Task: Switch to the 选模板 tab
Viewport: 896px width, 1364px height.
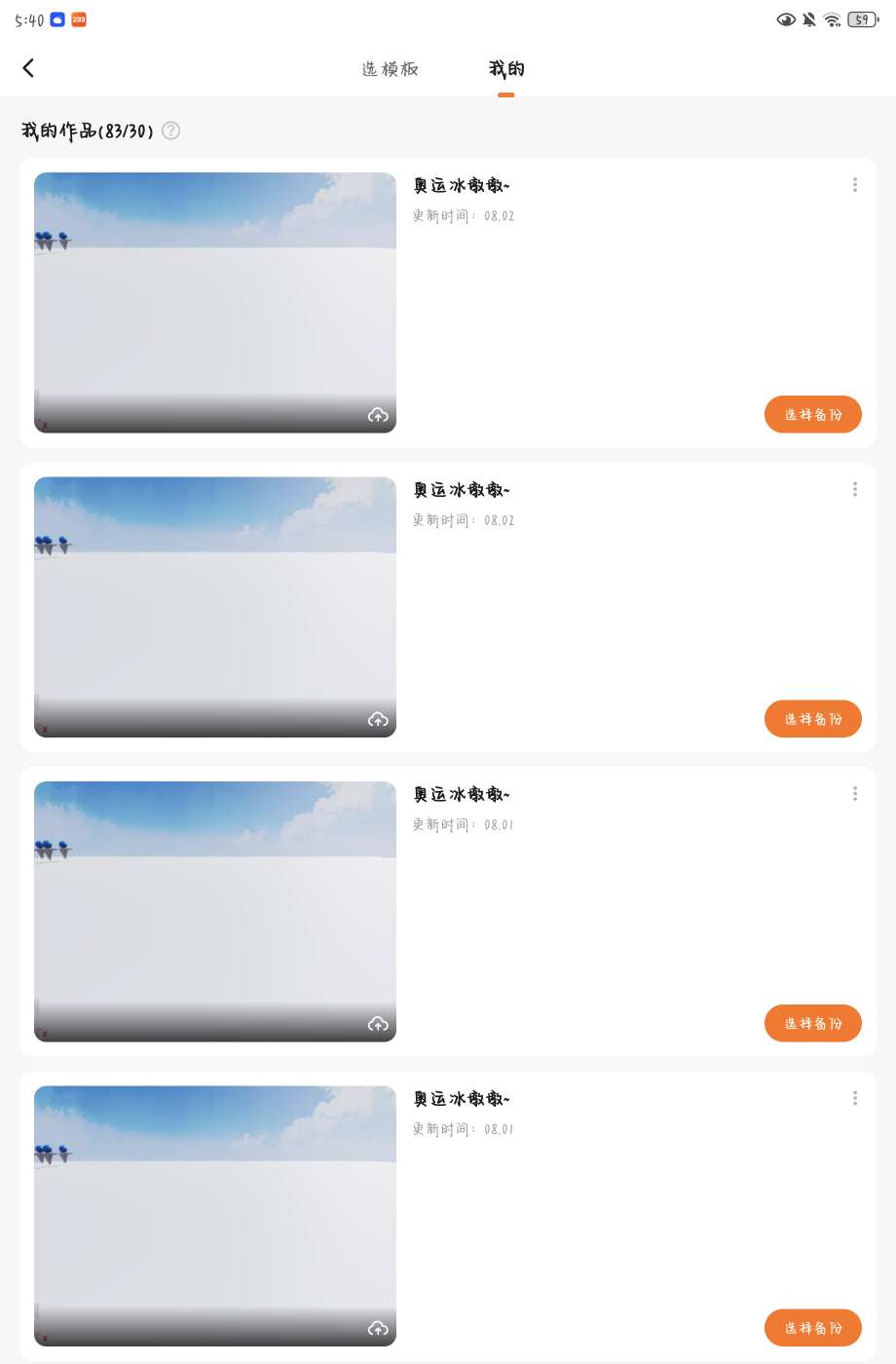Action: [390, 68]
